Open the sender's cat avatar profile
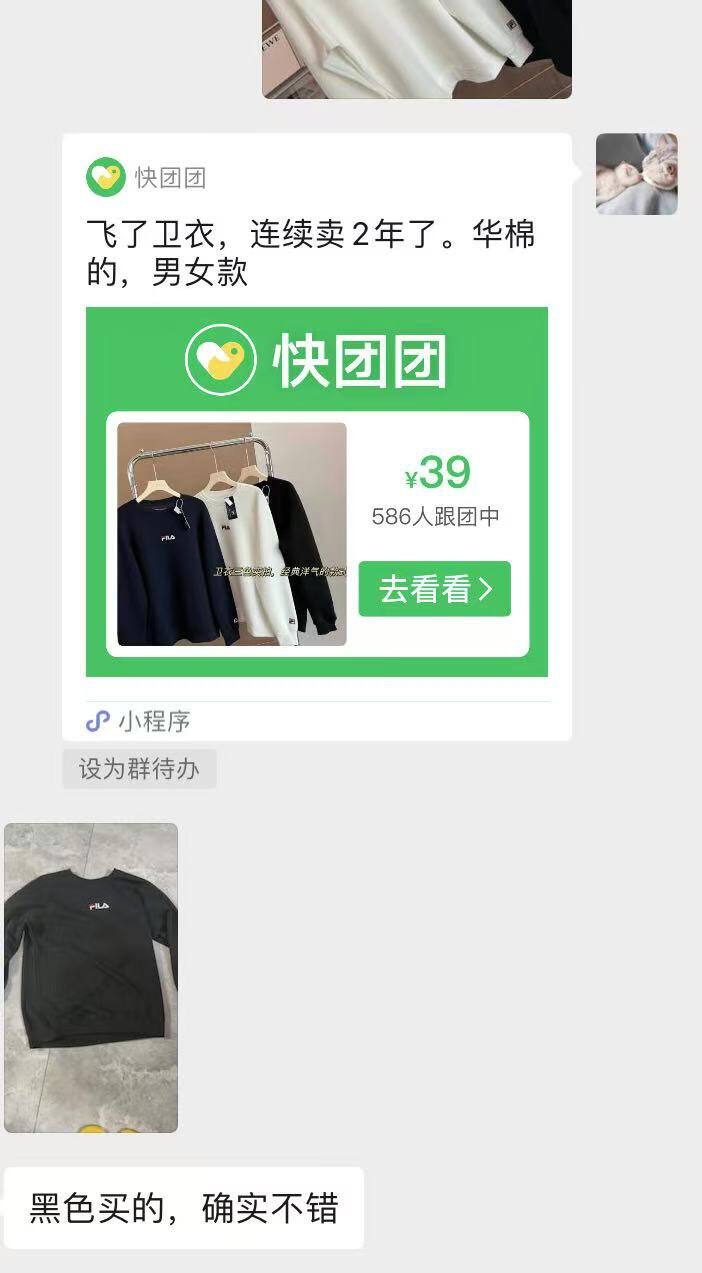Screen dimensions: 702x1273 pyautogui.click(x=637, y=174)
